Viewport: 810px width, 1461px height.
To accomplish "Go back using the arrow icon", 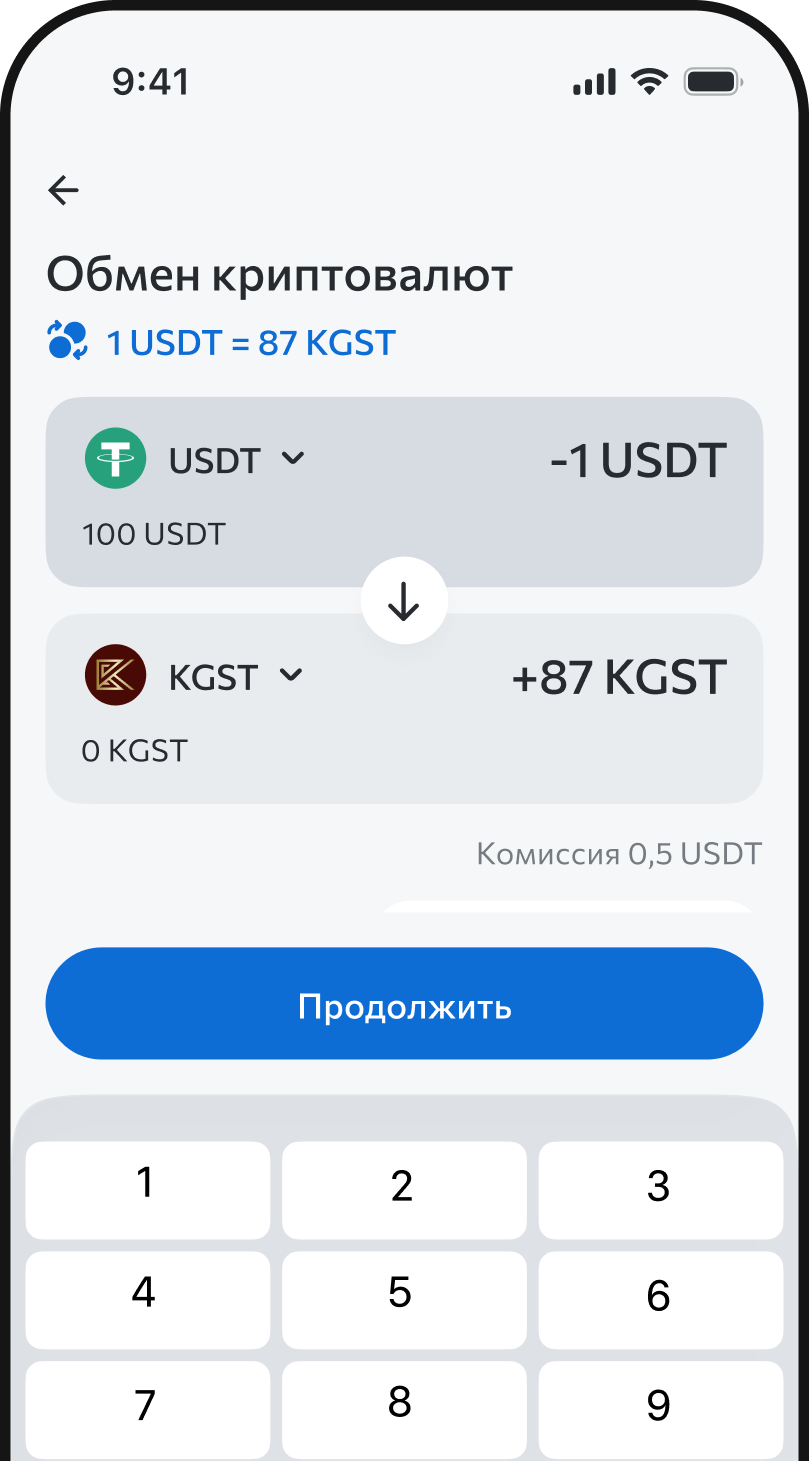I will pos(63,190).
